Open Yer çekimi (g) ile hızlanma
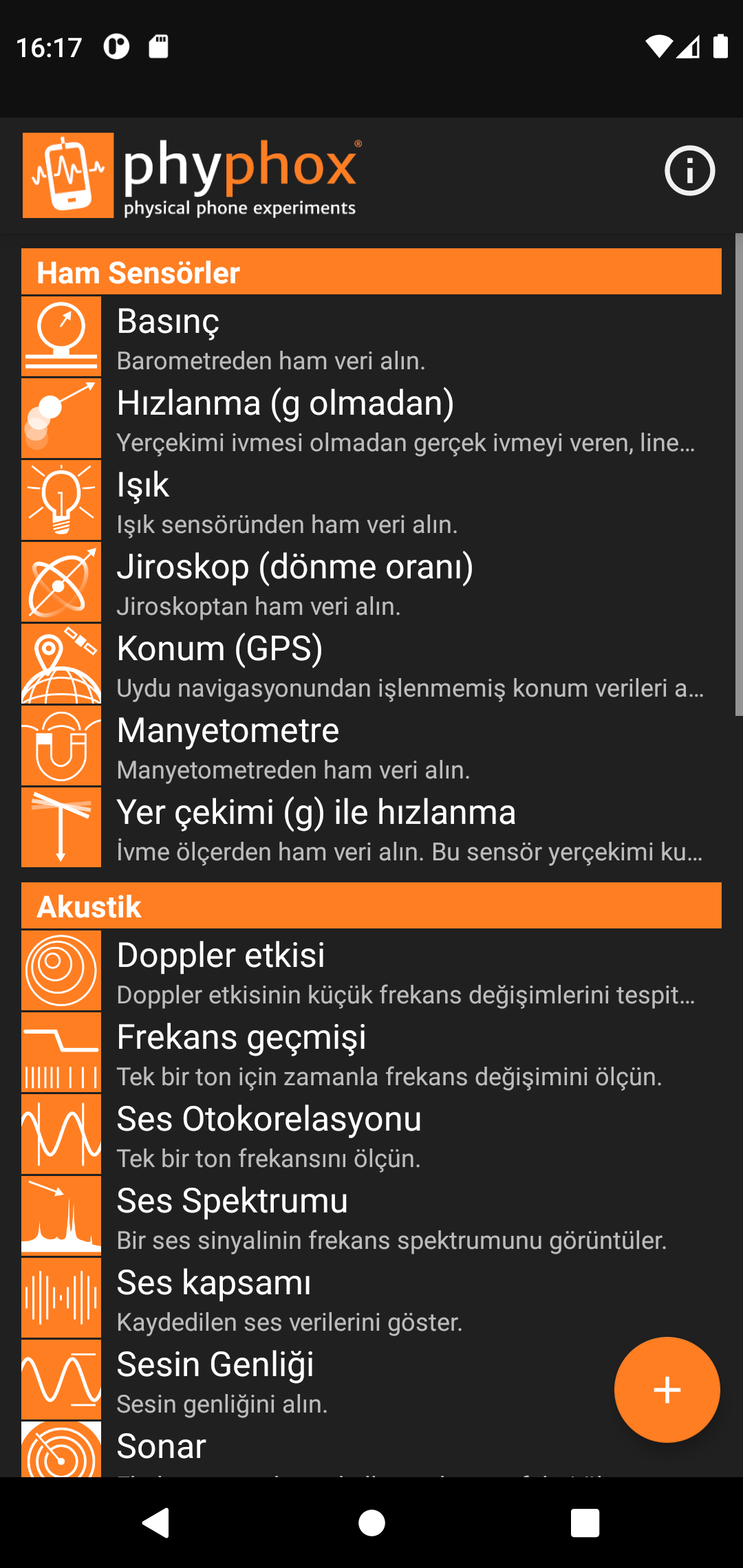The width and height of the screenshot is (743, 1568). point(371,828)
